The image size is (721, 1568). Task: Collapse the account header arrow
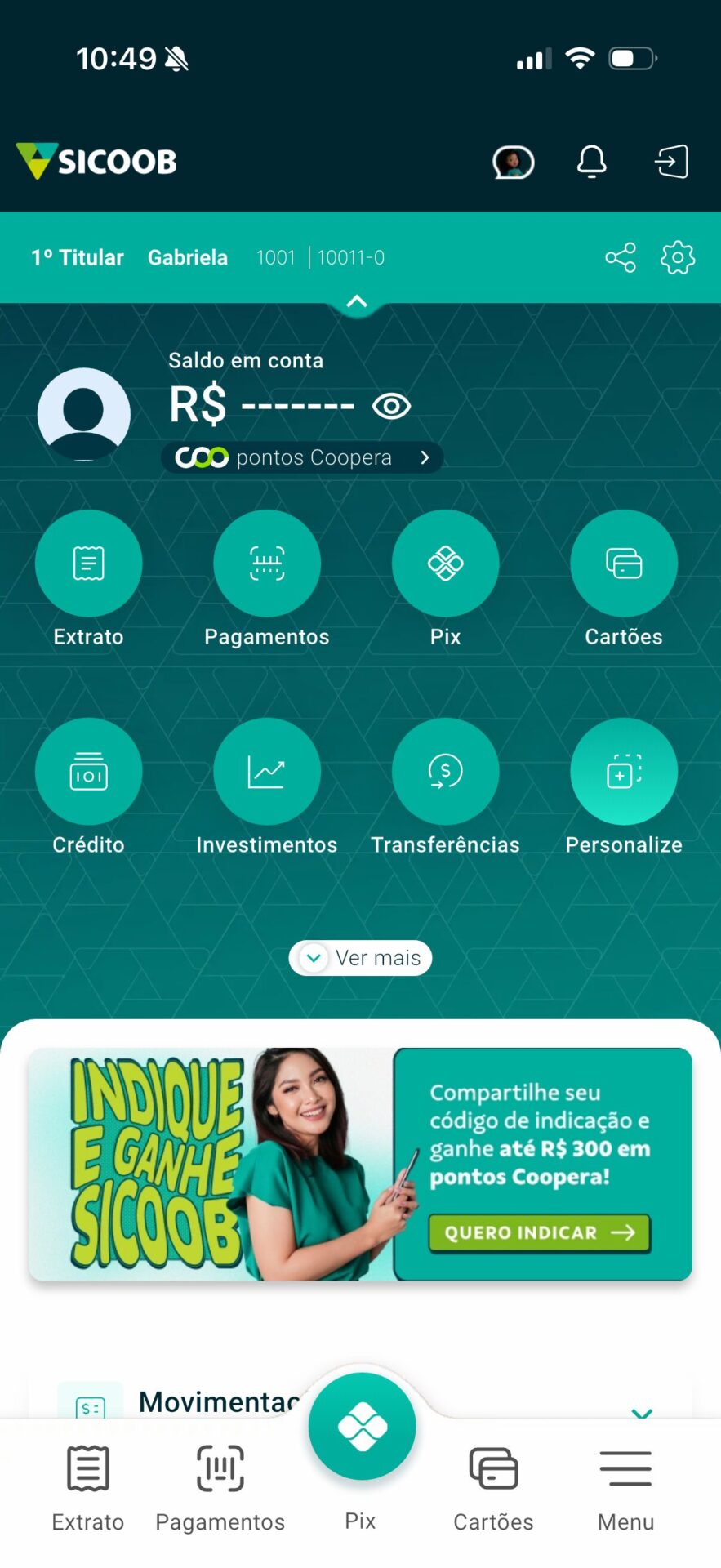(x=357, y=301)
